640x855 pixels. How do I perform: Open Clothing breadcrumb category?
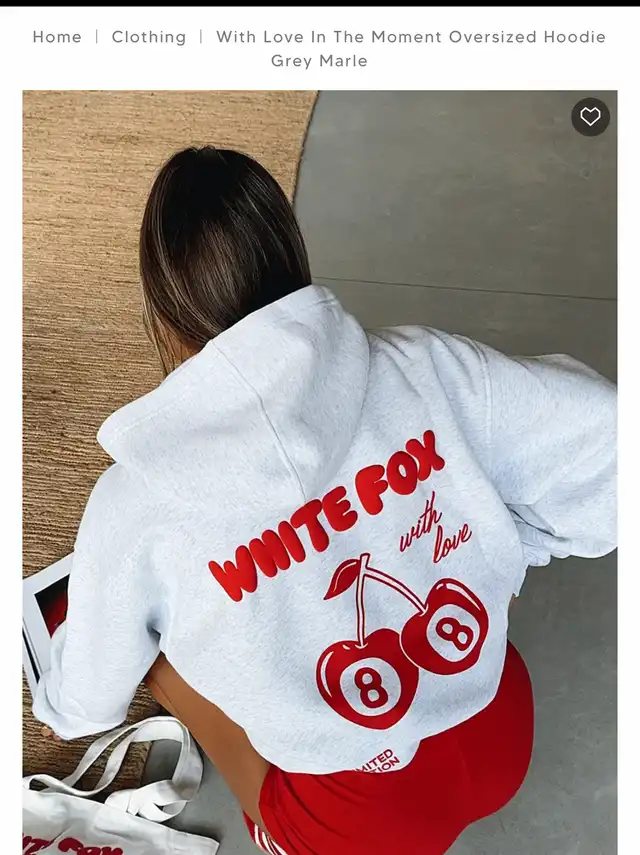(x=149, y=37)
